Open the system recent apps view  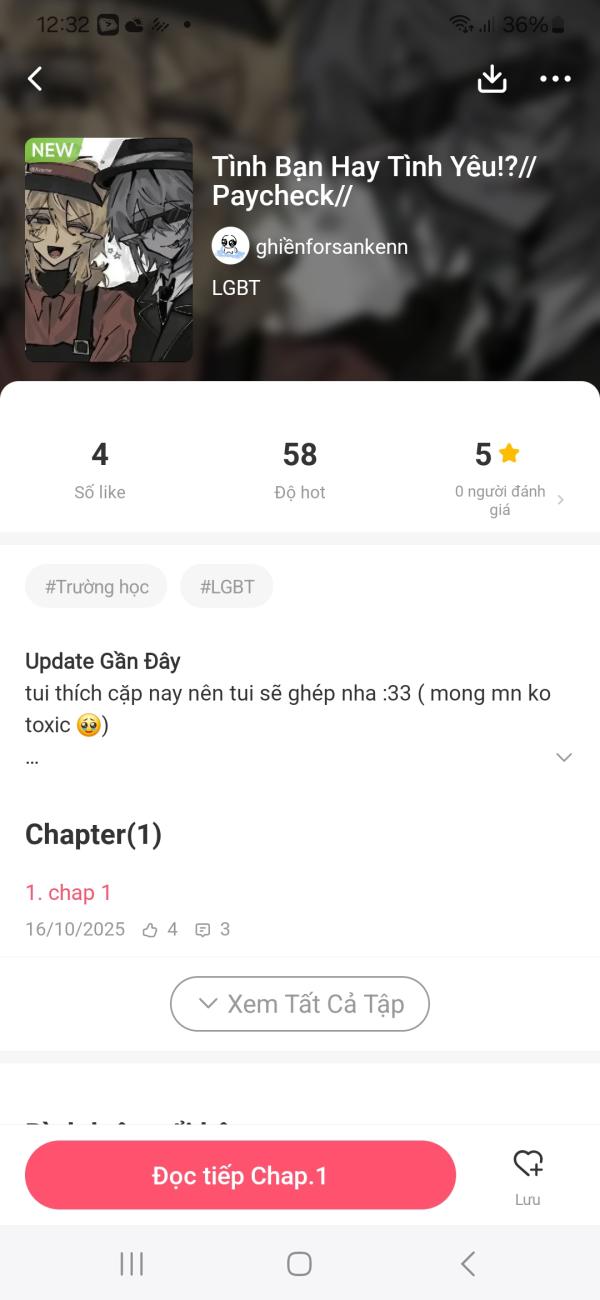(x=132, y=1264)
